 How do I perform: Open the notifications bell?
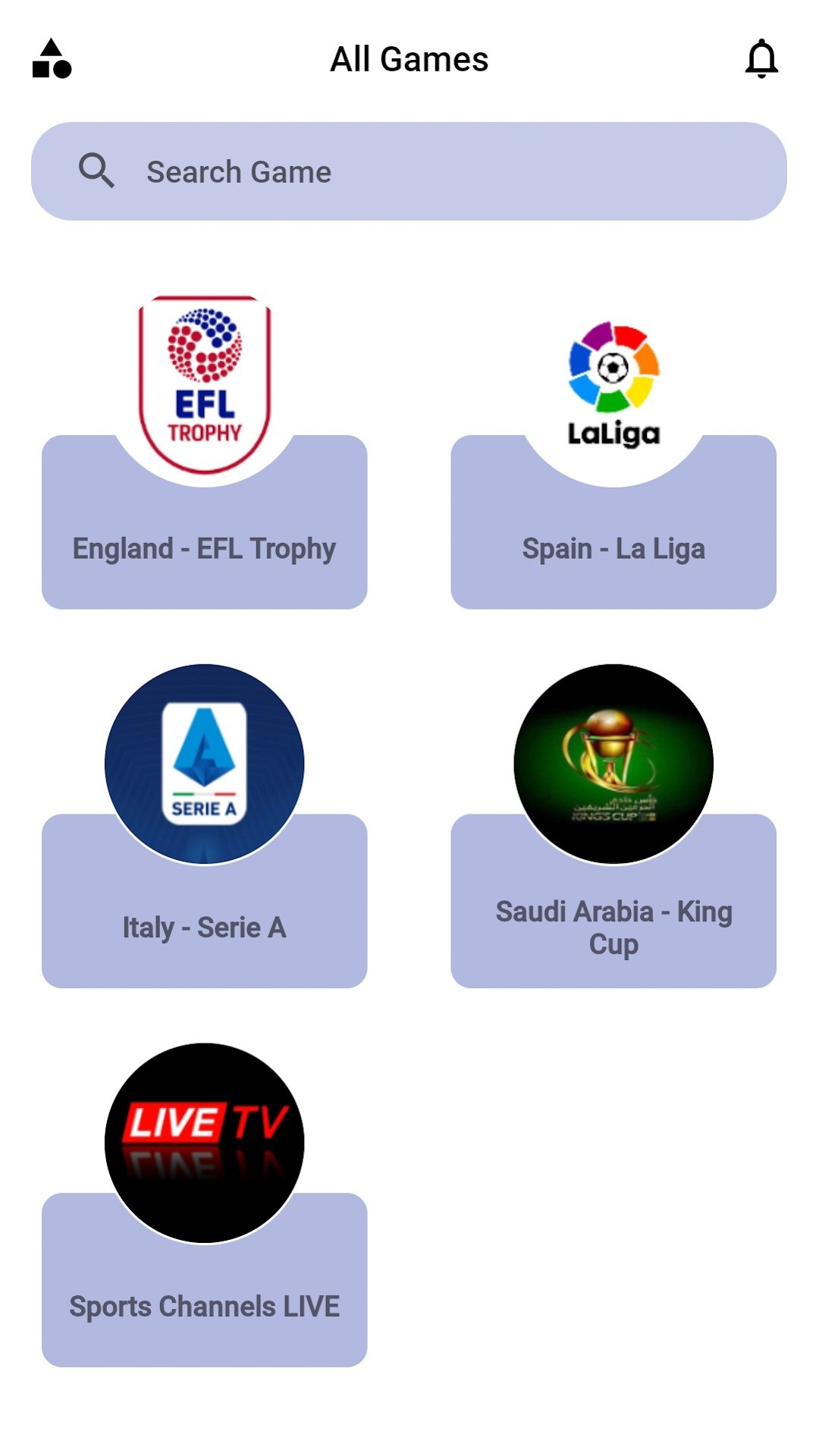[761, 59]
